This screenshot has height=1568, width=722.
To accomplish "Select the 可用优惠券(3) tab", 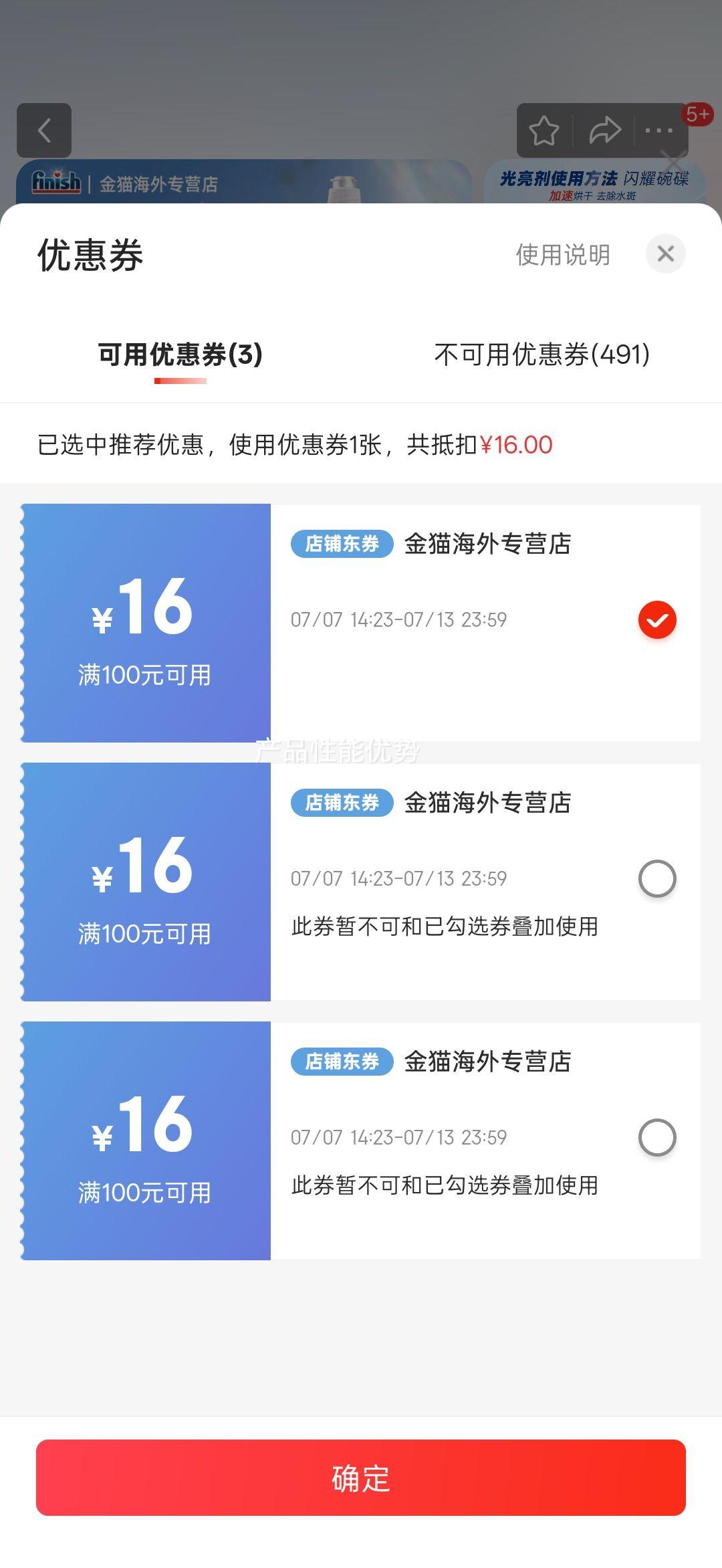I will 180,355.
